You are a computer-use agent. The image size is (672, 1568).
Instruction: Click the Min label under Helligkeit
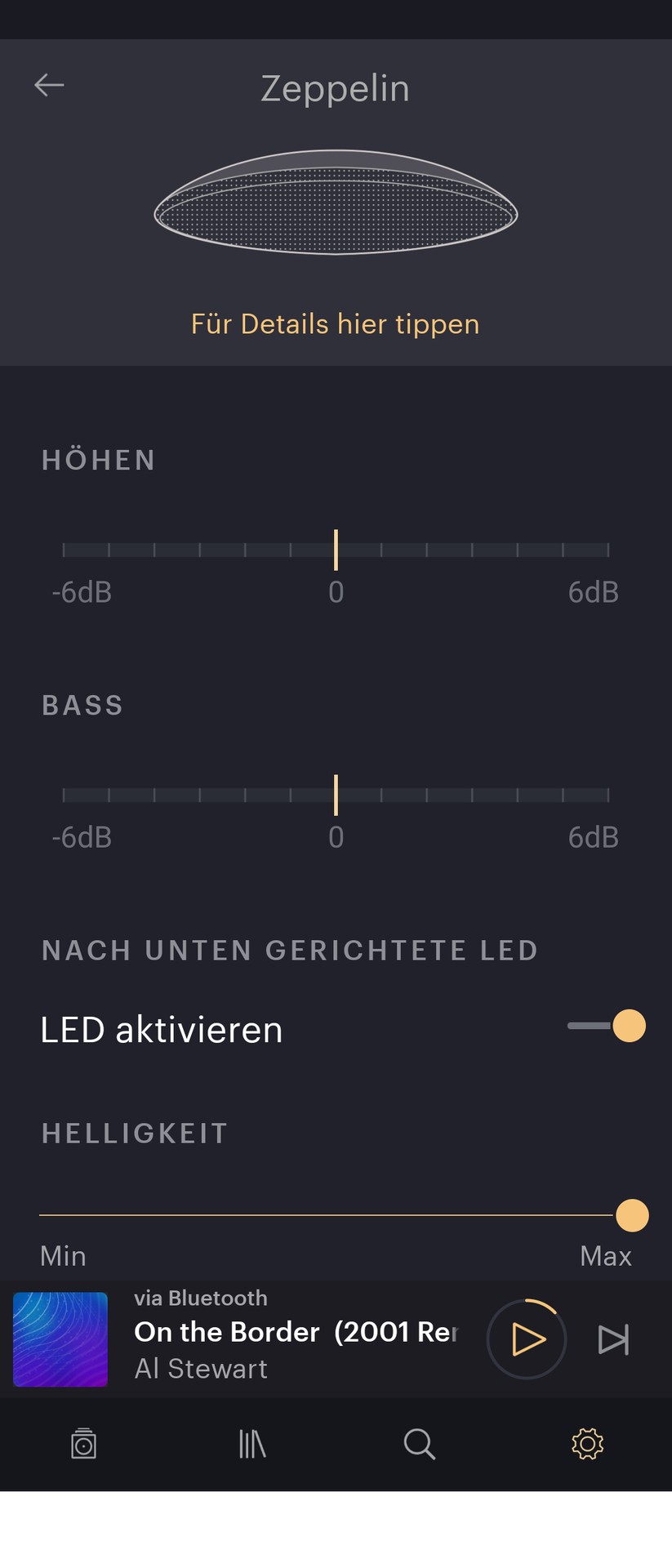(x=62, y=1255)
